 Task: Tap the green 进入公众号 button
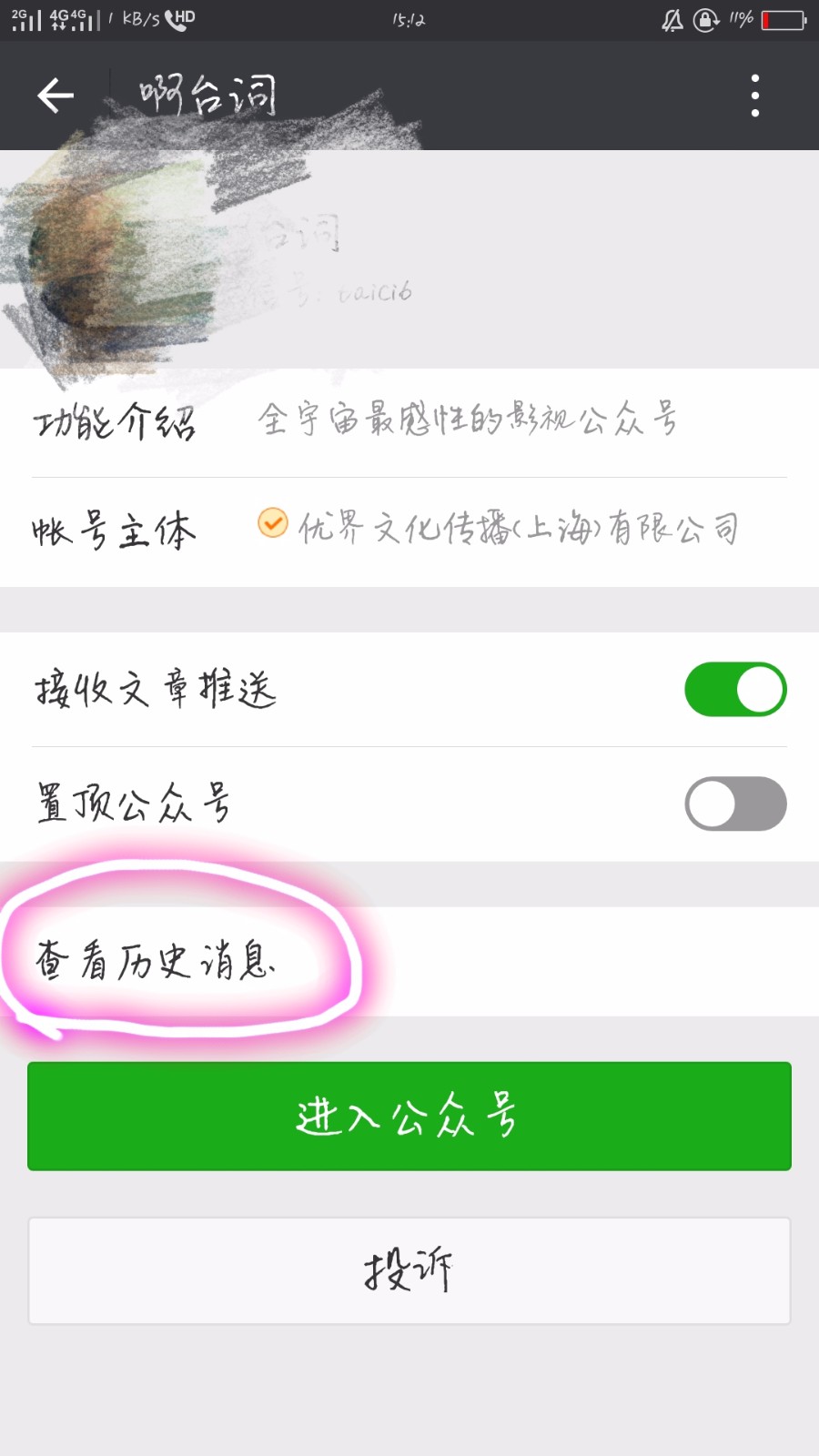coord(409,1116)
